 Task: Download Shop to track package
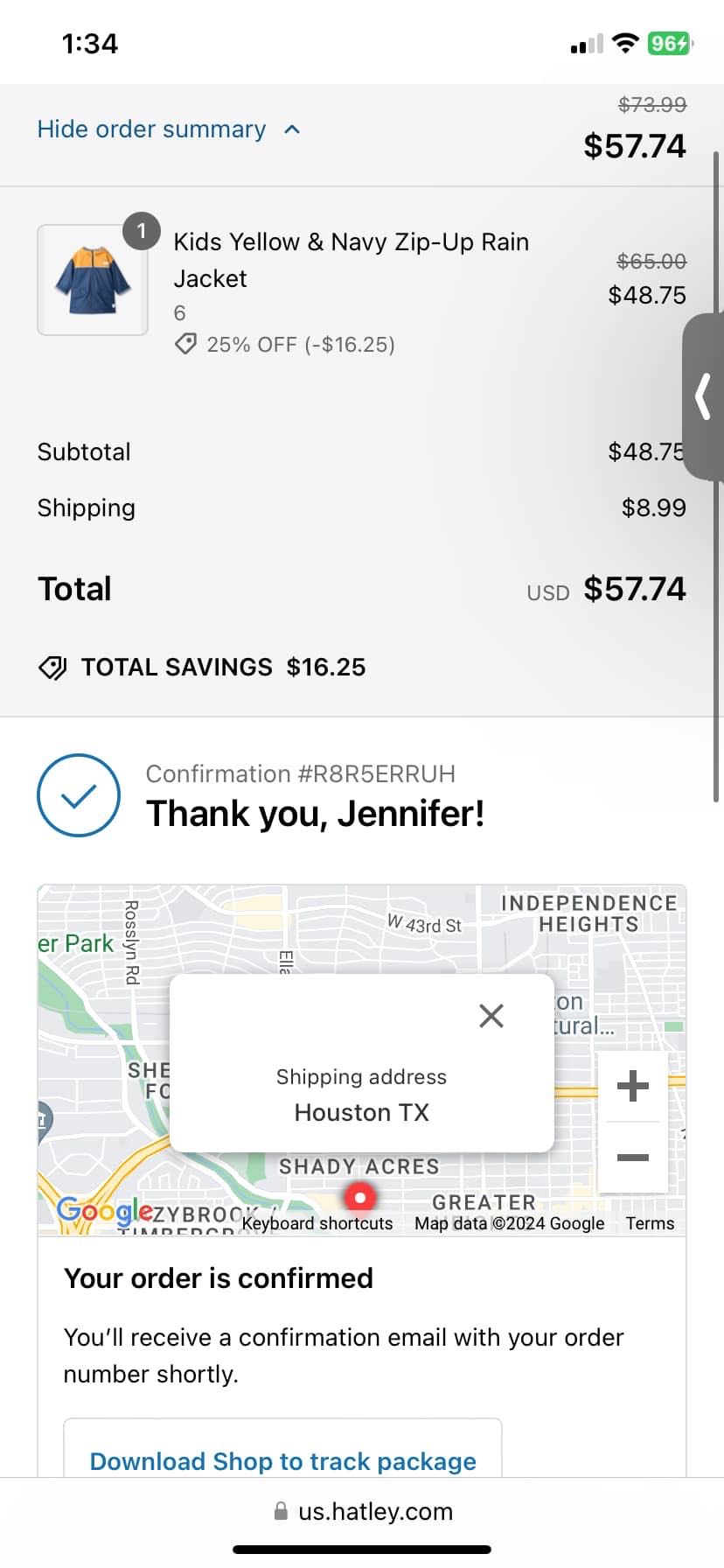coord(282,1460)
